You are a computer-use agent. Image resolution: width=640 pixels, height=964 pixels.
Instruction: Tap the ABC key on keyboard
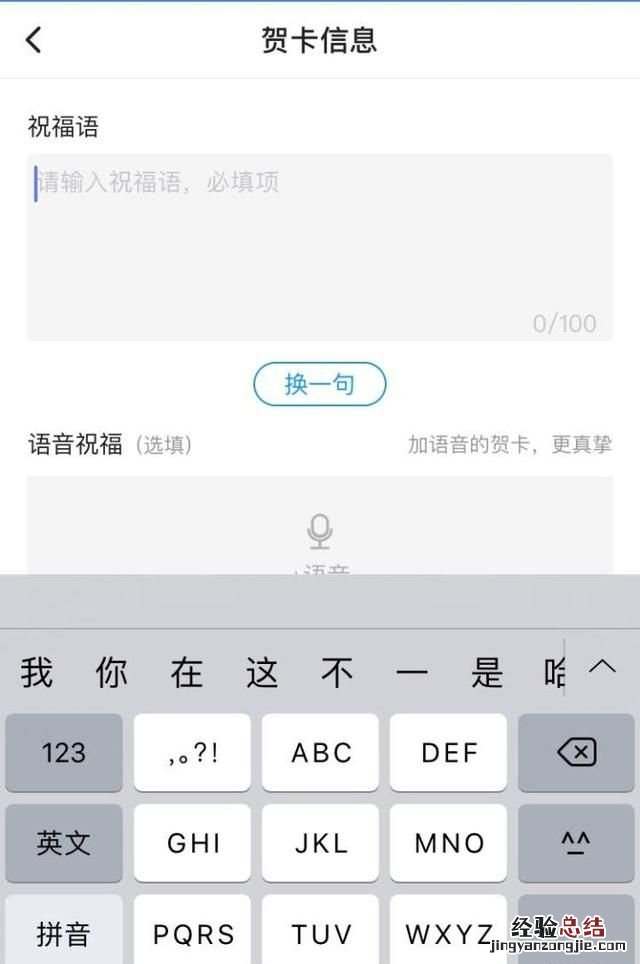coord(320,752)
